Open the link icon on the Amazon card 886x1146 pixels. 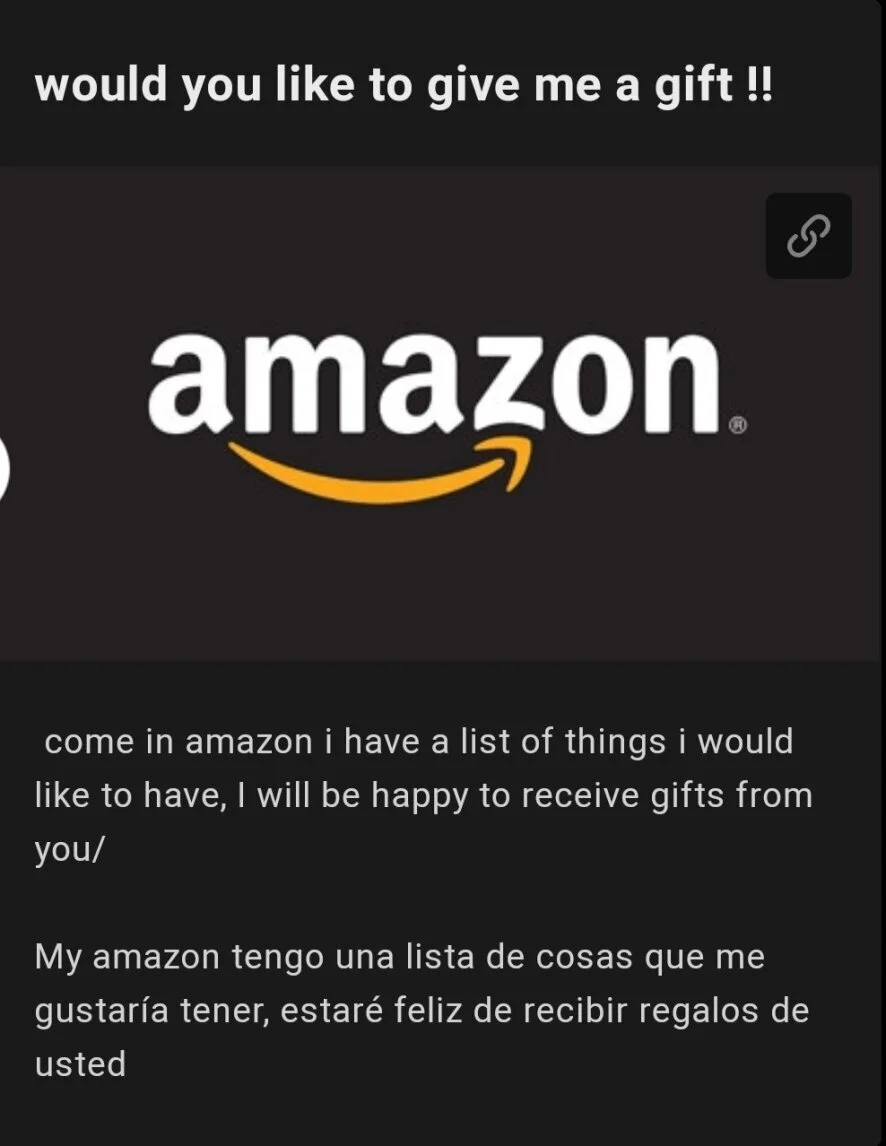tap(808, 236)
